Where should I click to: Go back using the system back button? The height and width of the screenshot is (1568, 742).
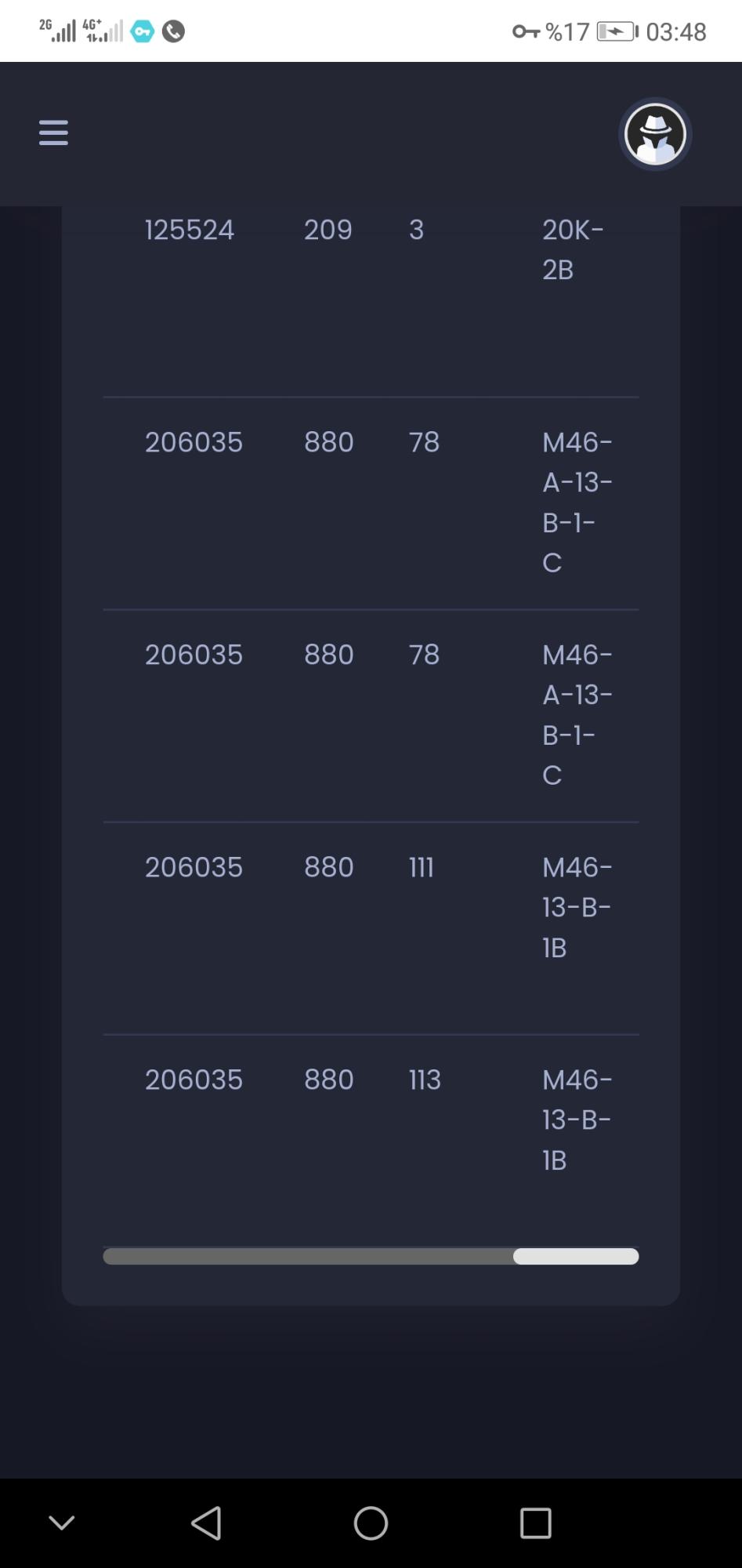pyautogui.click(x=206, y=1523)
